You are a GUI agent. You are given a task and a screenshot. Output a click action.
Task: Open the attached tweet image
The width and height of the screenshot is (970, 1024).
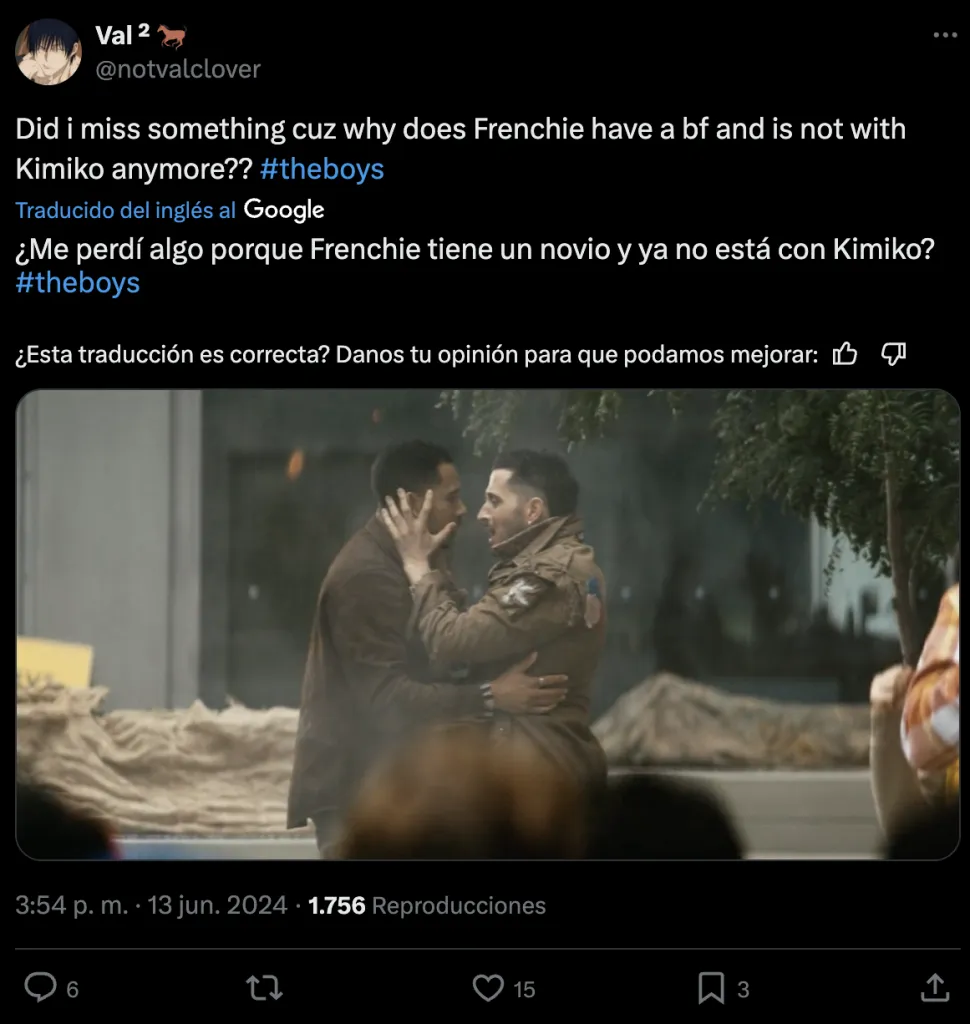coord(487,624)
